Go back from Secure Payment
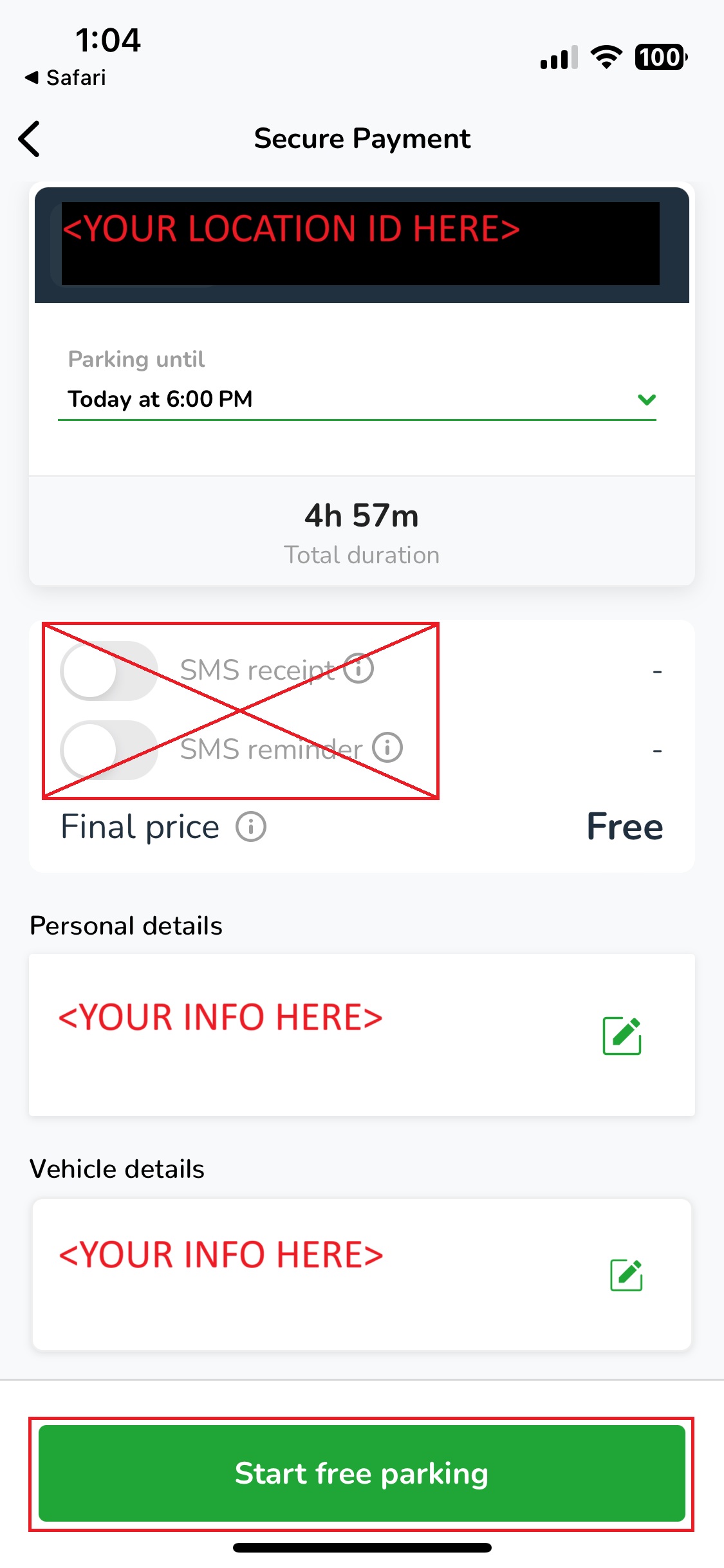 pyautogui.click(x=30, y=138)
